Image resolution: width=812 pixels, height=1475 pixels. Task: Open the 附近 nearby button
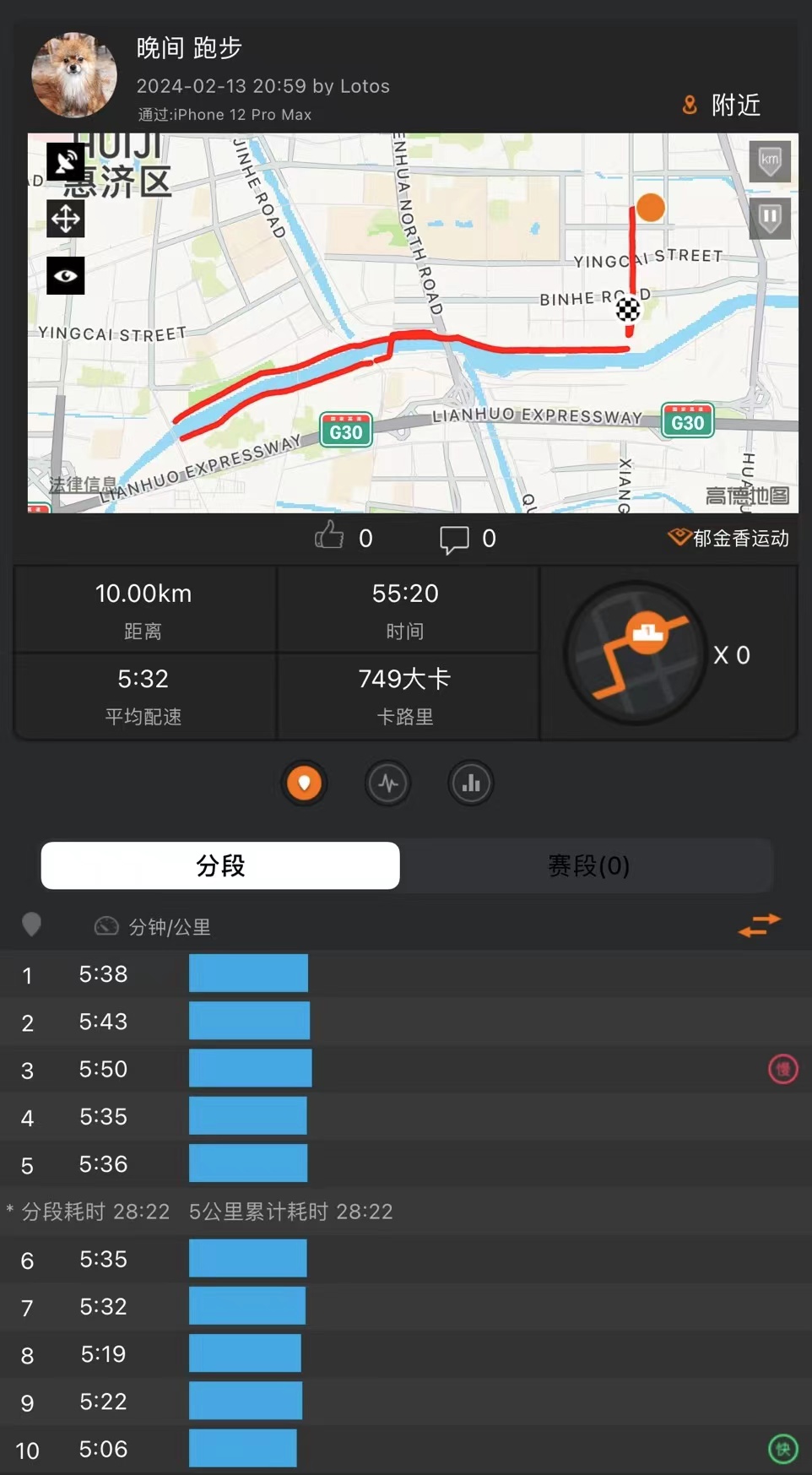coord(722,105)
